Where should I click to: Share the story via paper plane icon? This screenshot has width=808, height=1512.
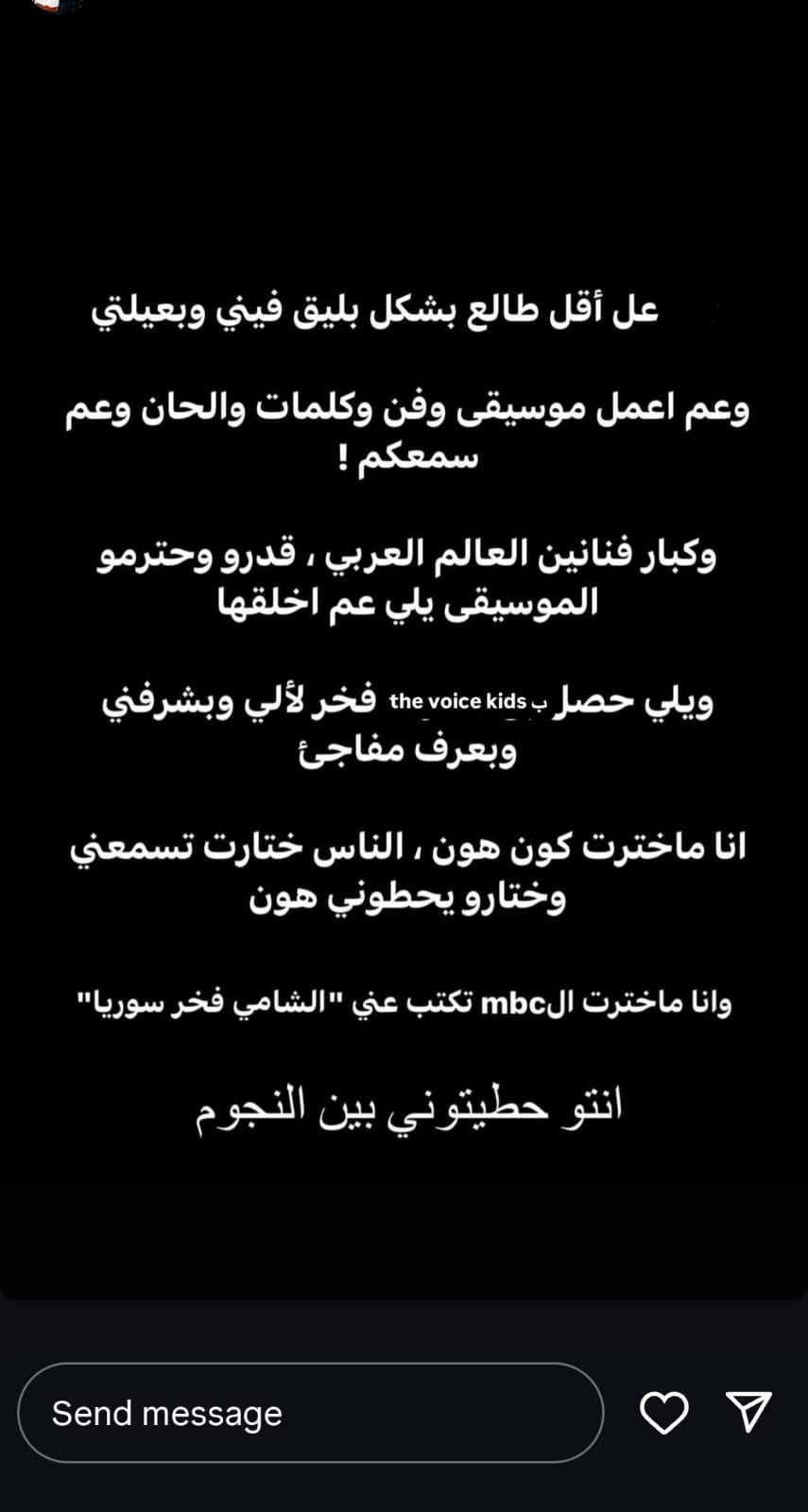[748, 1412]
